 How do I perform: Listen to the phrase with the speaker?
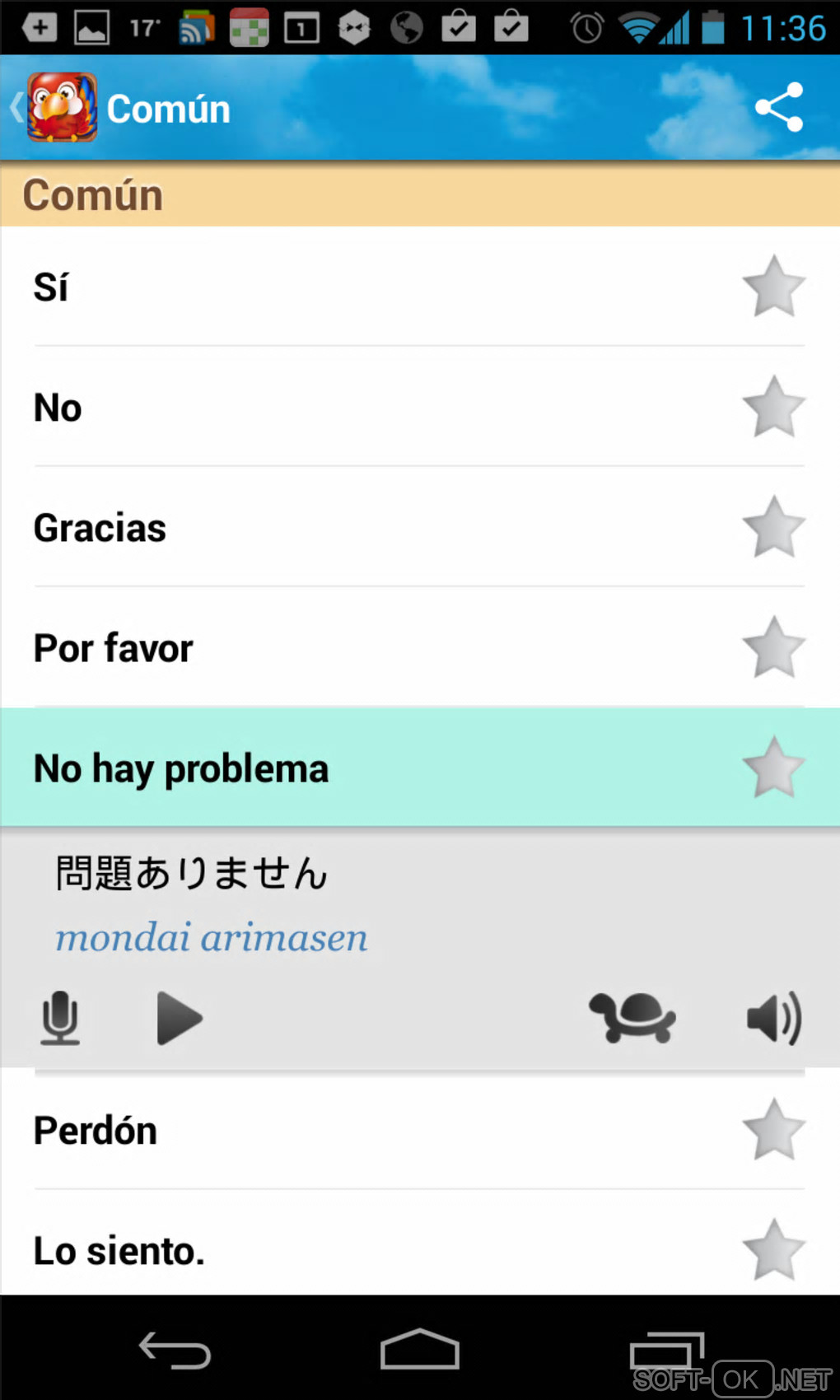773,1018
